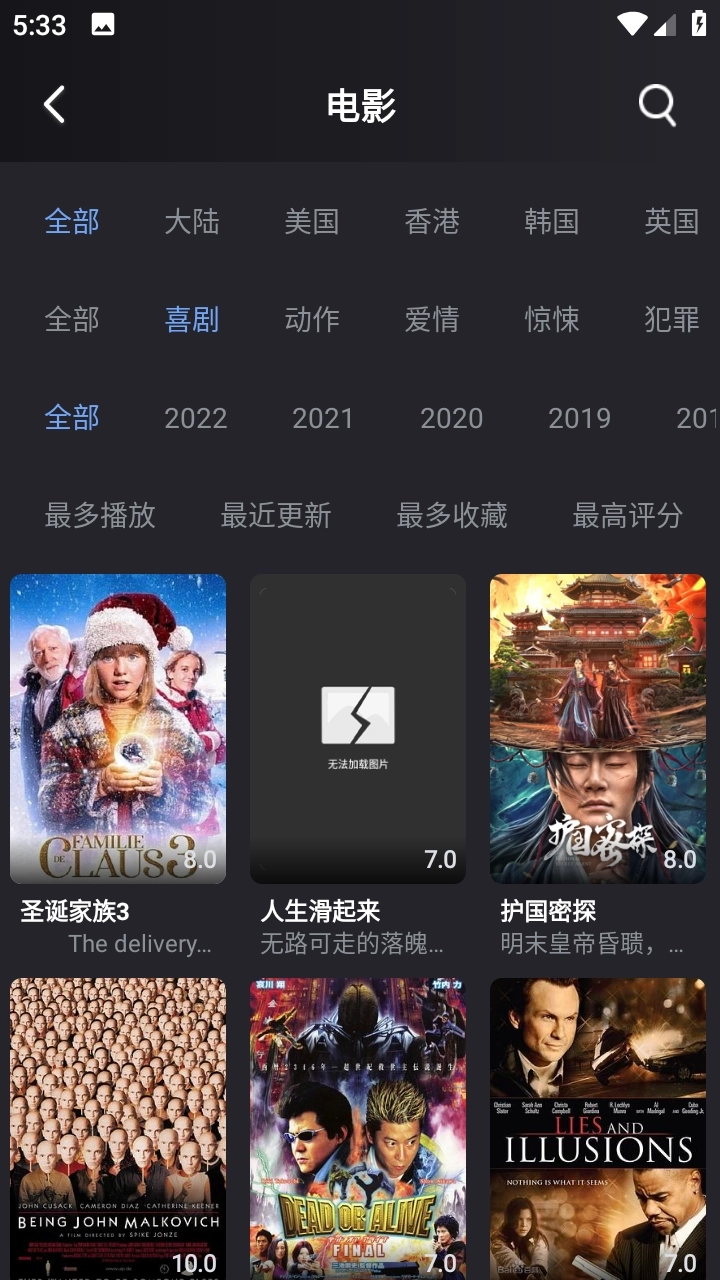This screenshot has width=720, height=1280.
Task: Filter by year 2022
Action: pos(196,417)
